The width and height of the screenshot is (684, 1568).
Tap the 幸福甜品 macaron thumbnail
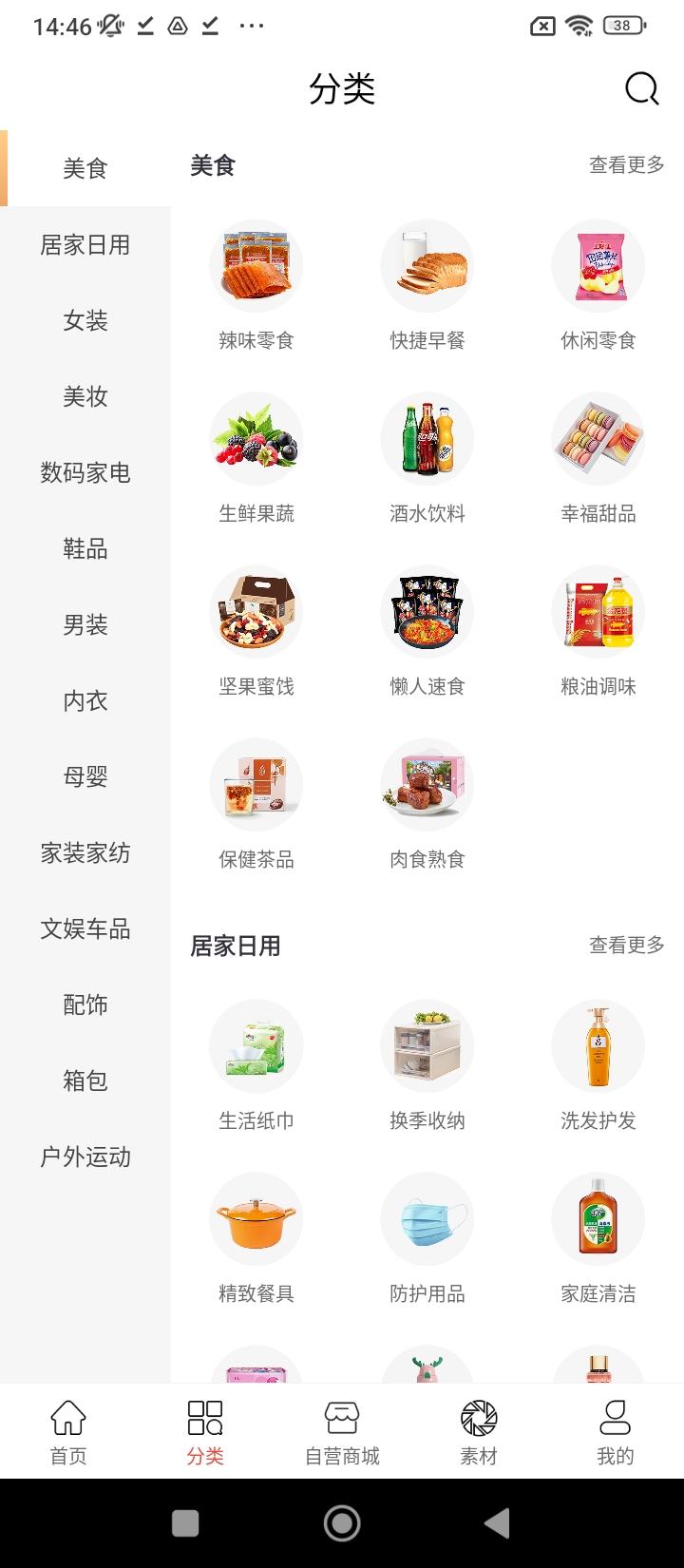(x=598, y=438)
